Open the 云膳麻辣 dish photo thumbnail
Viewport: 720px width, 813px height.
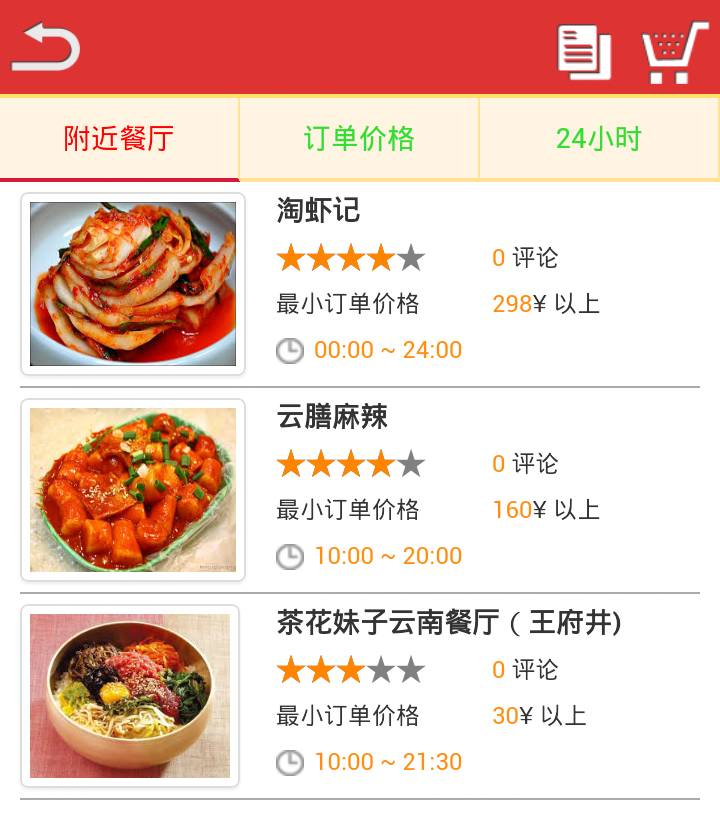(133, 489)
